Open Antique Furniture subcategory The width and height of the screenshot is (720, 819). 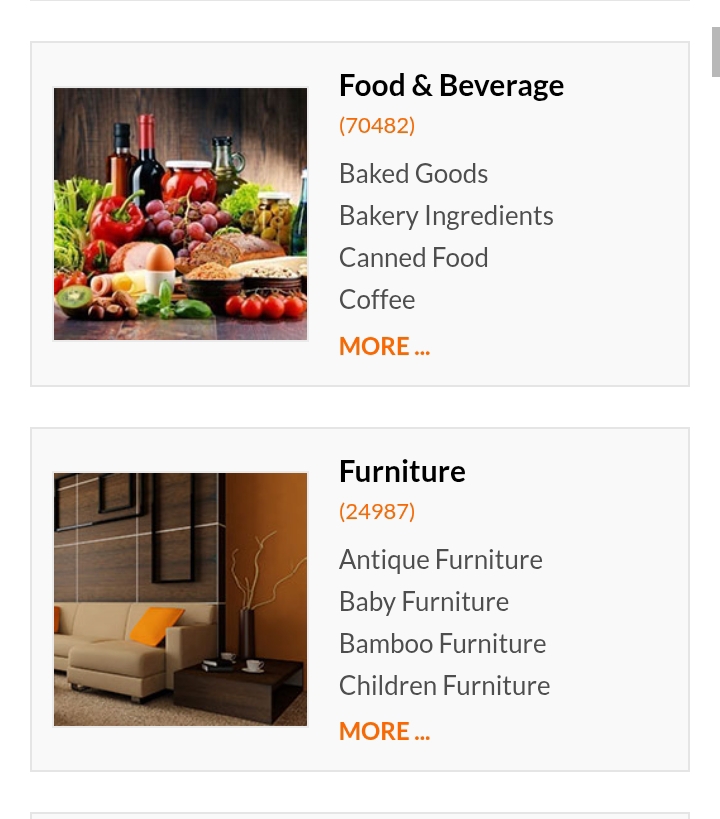point(440,560)
